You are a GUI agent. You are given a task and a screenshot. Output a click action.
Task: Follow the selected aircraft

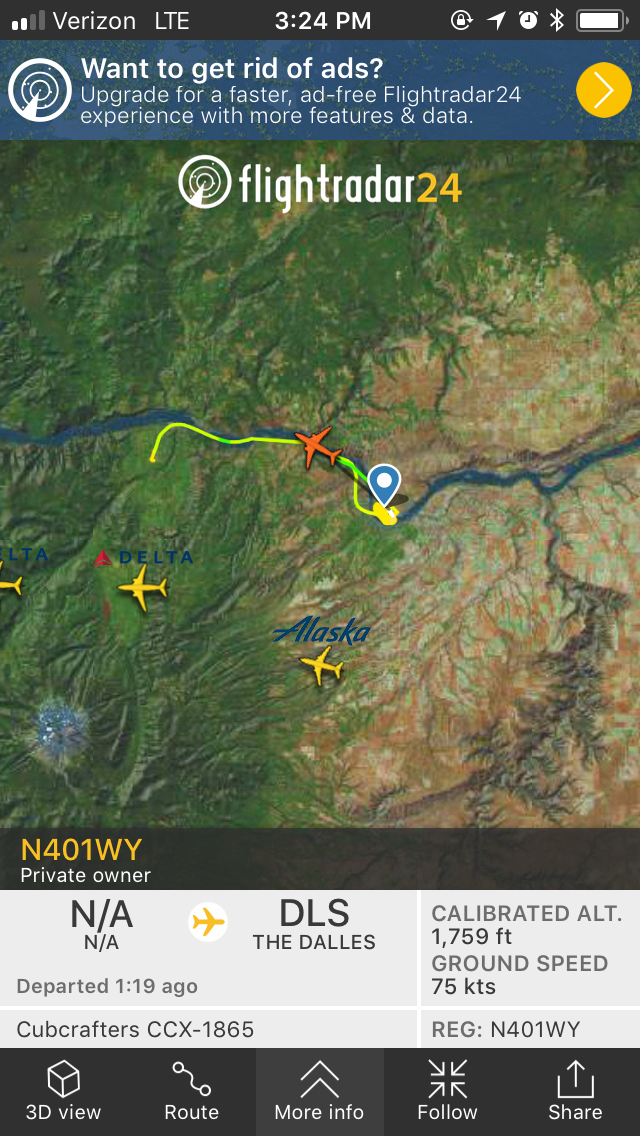[447, 1091]
